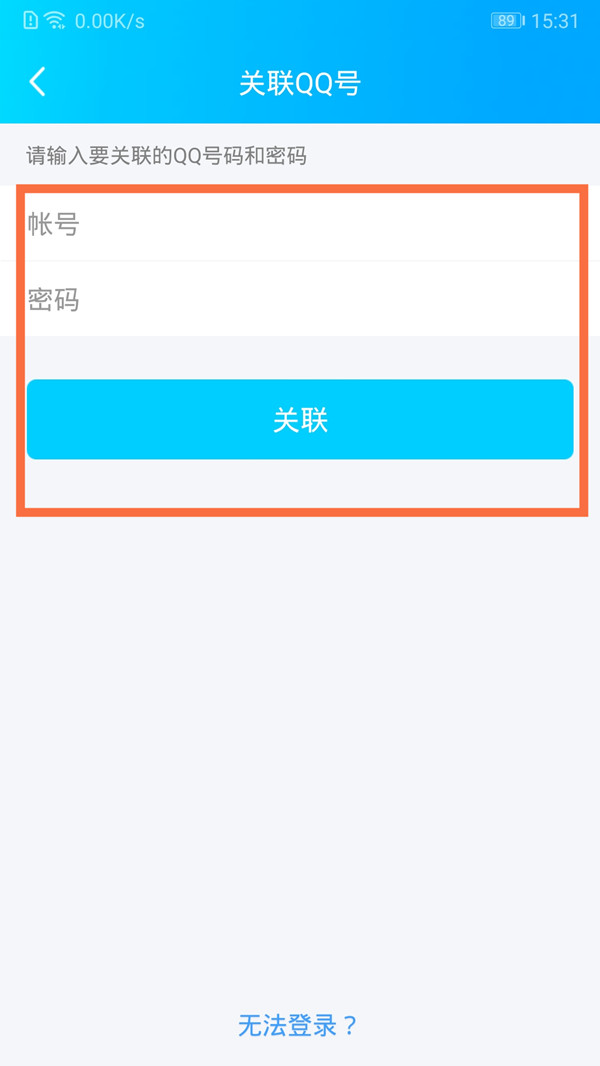Open the 无法登录？ help link
Viewport: 600px width, 1066px height.
pos(298,1025)
